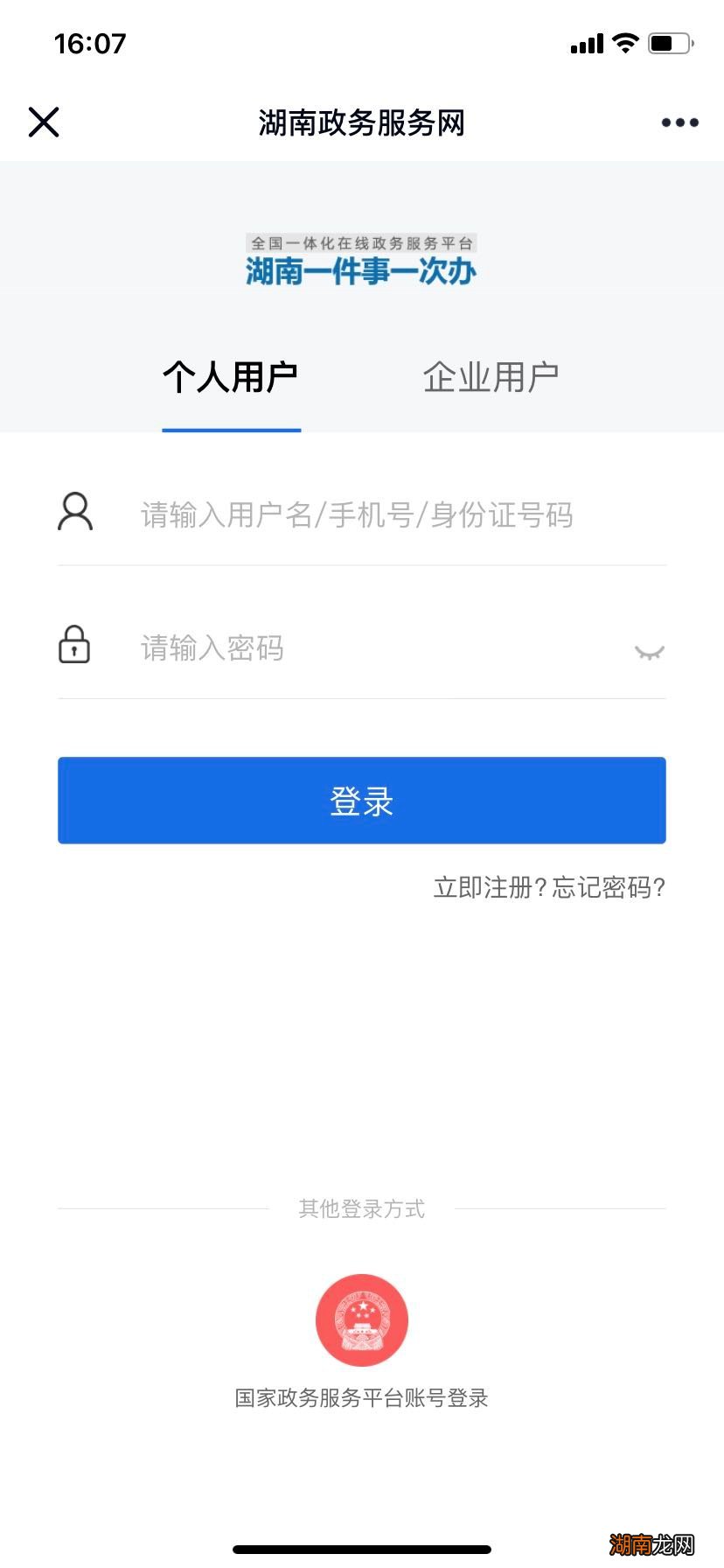Click the person icon beside the username field

click(x=75, y=512)
